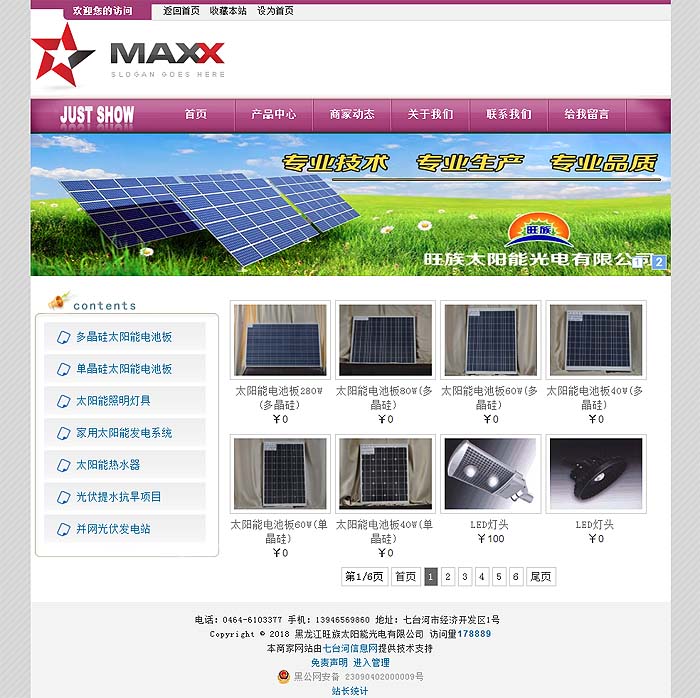Open the 进入管理 admin link

point(371,663)
